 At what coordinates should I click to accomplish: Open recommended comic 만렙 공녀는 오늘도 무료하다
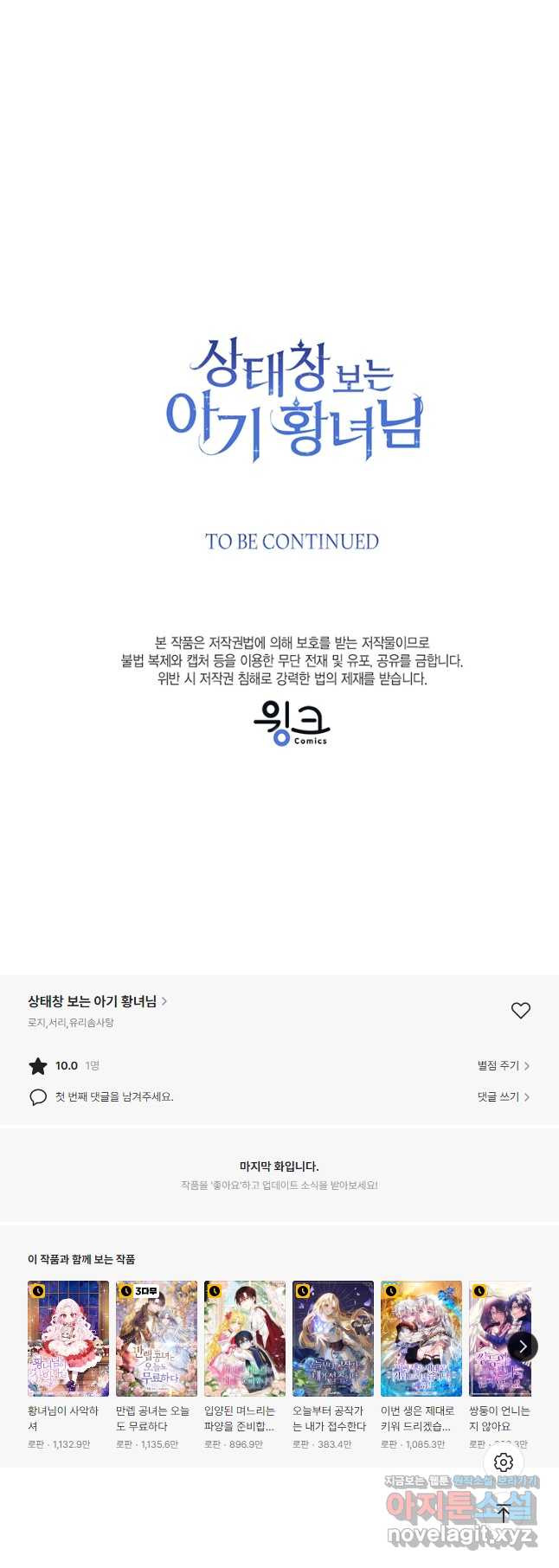click(x=157, y=1339)
